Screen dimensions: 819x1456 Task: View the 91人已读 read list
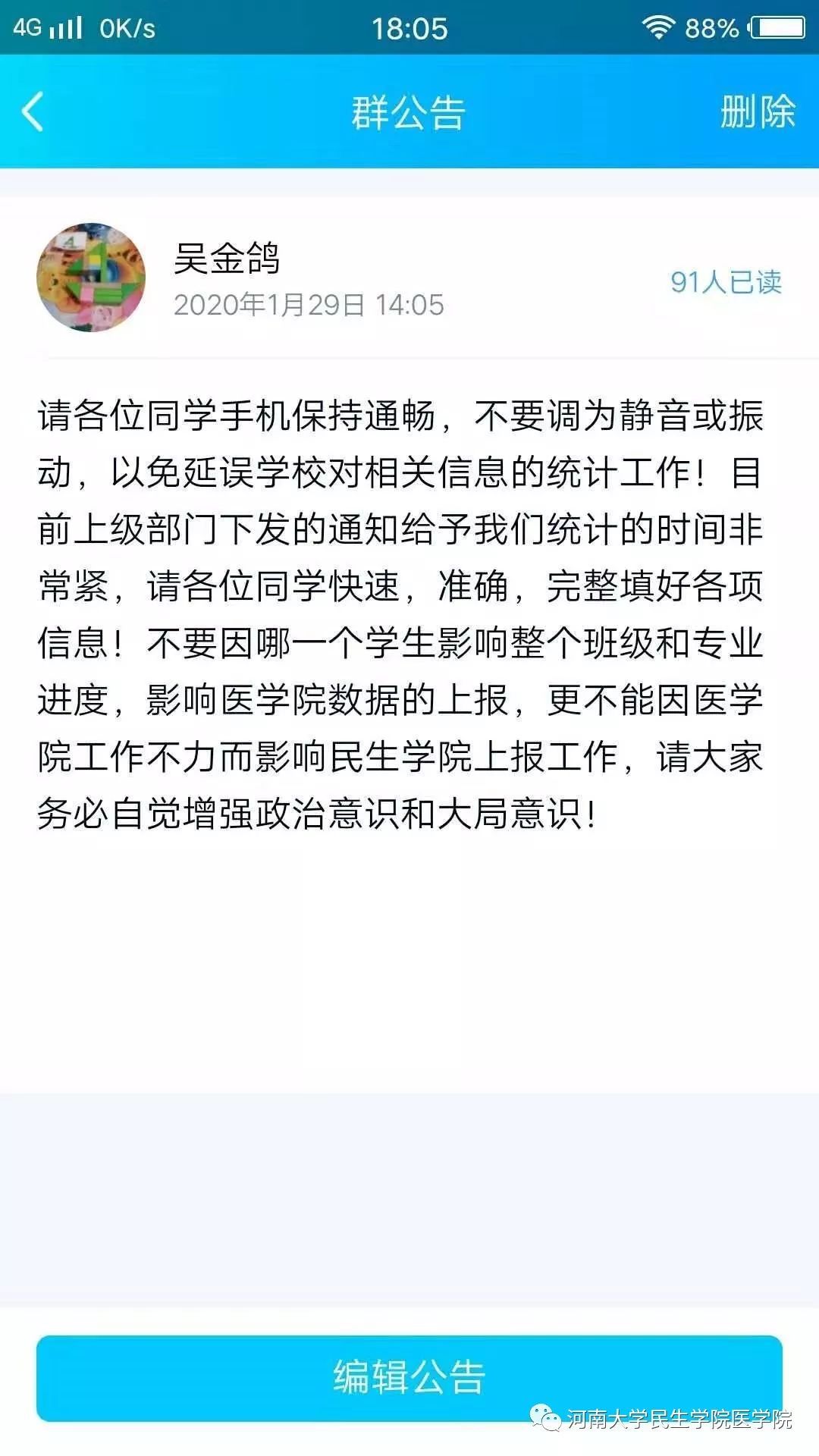point(726,281)
